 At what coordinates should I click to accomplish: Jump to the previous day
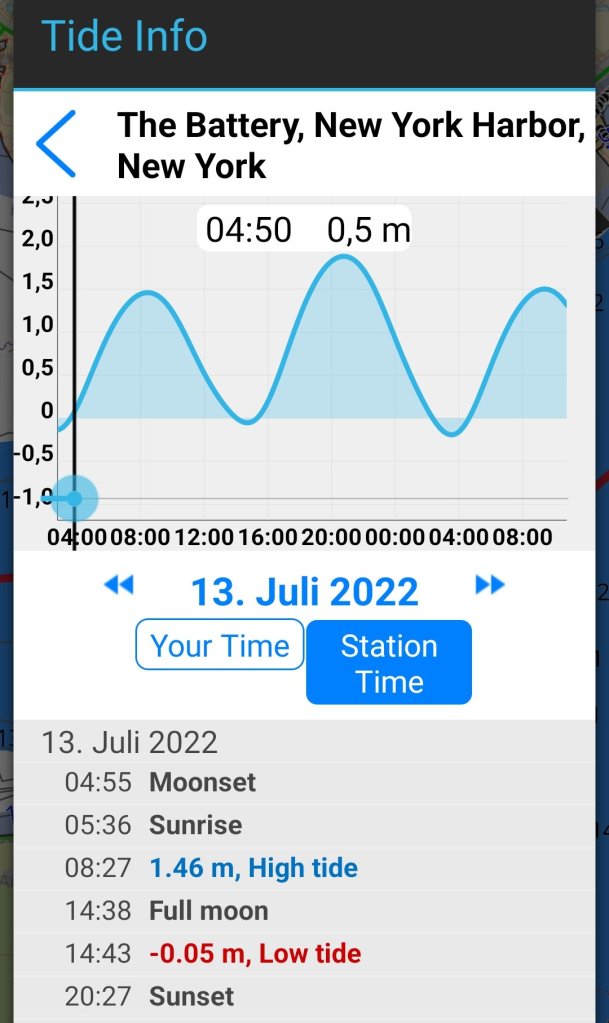[119, 585]
